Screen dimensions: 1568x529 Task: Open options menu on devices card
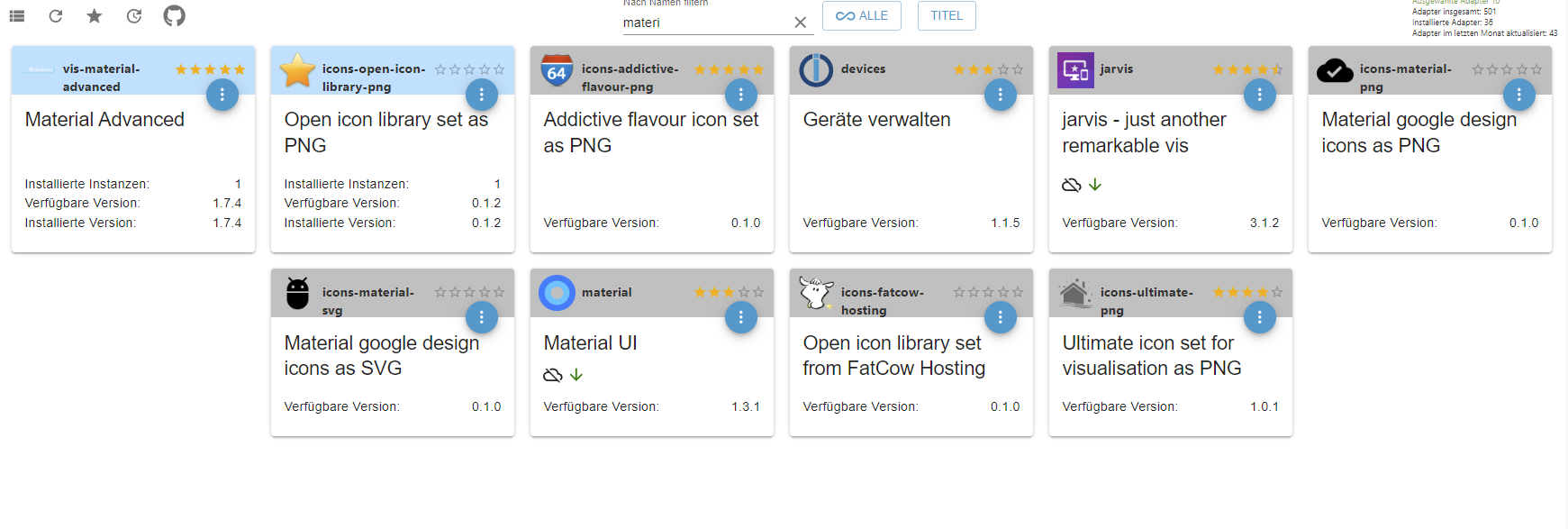pyautogui.click(x=1000, y=95)
